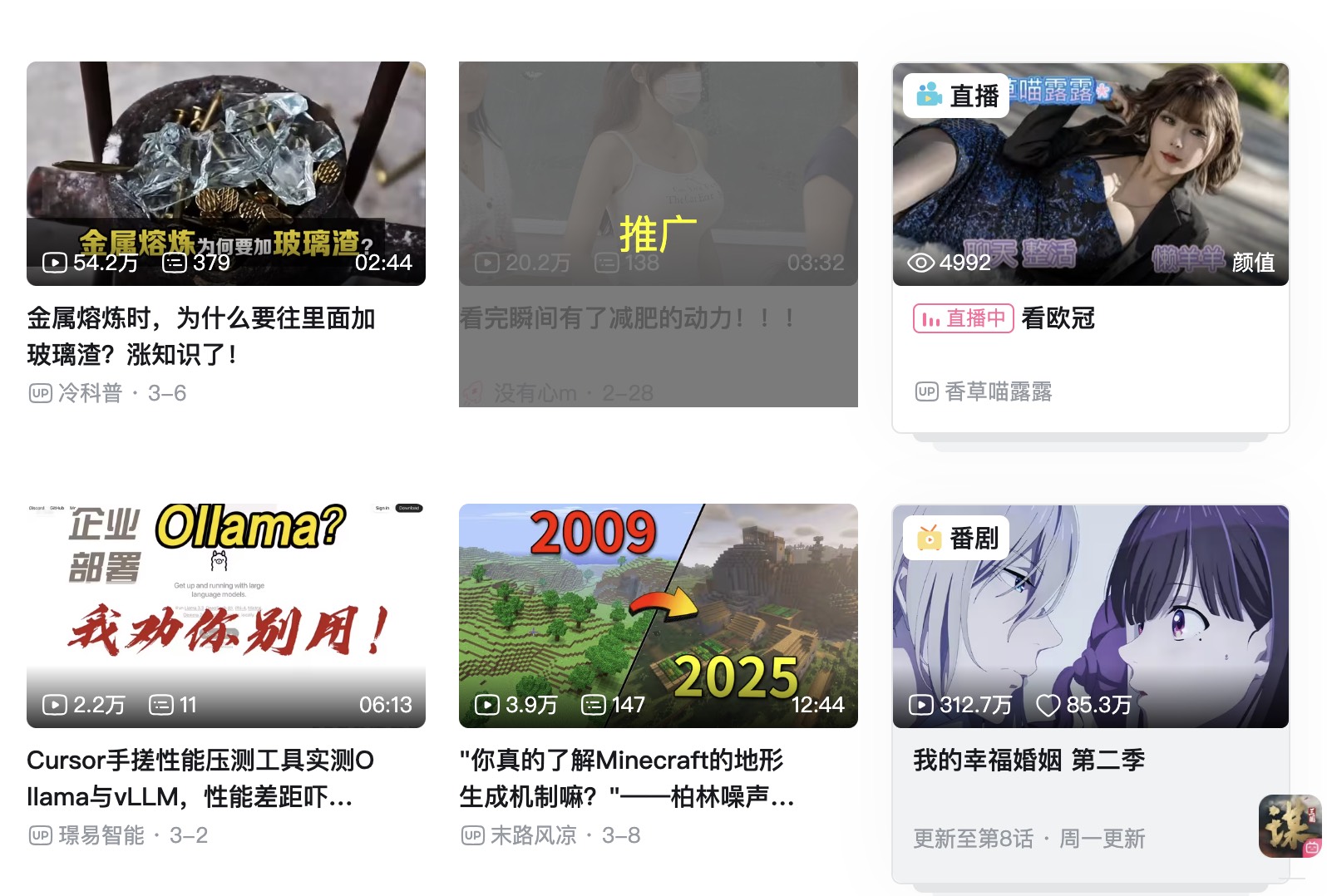
Task: Play the Ollama vs vLLM benchmark video
Action: pyautogui.click(x=225, y=615)
